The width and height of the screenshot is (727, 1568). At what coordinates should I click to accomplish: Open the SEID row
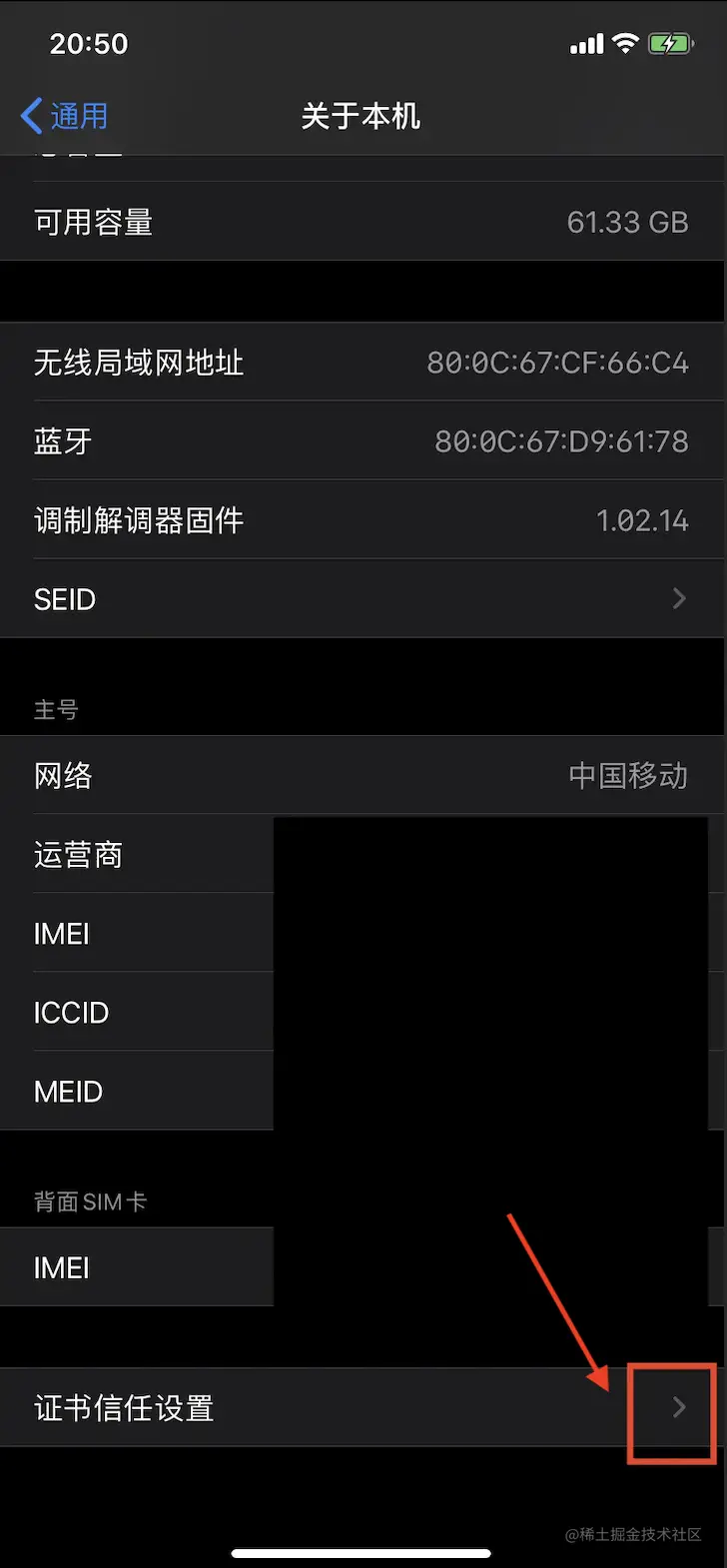point(360,599)
